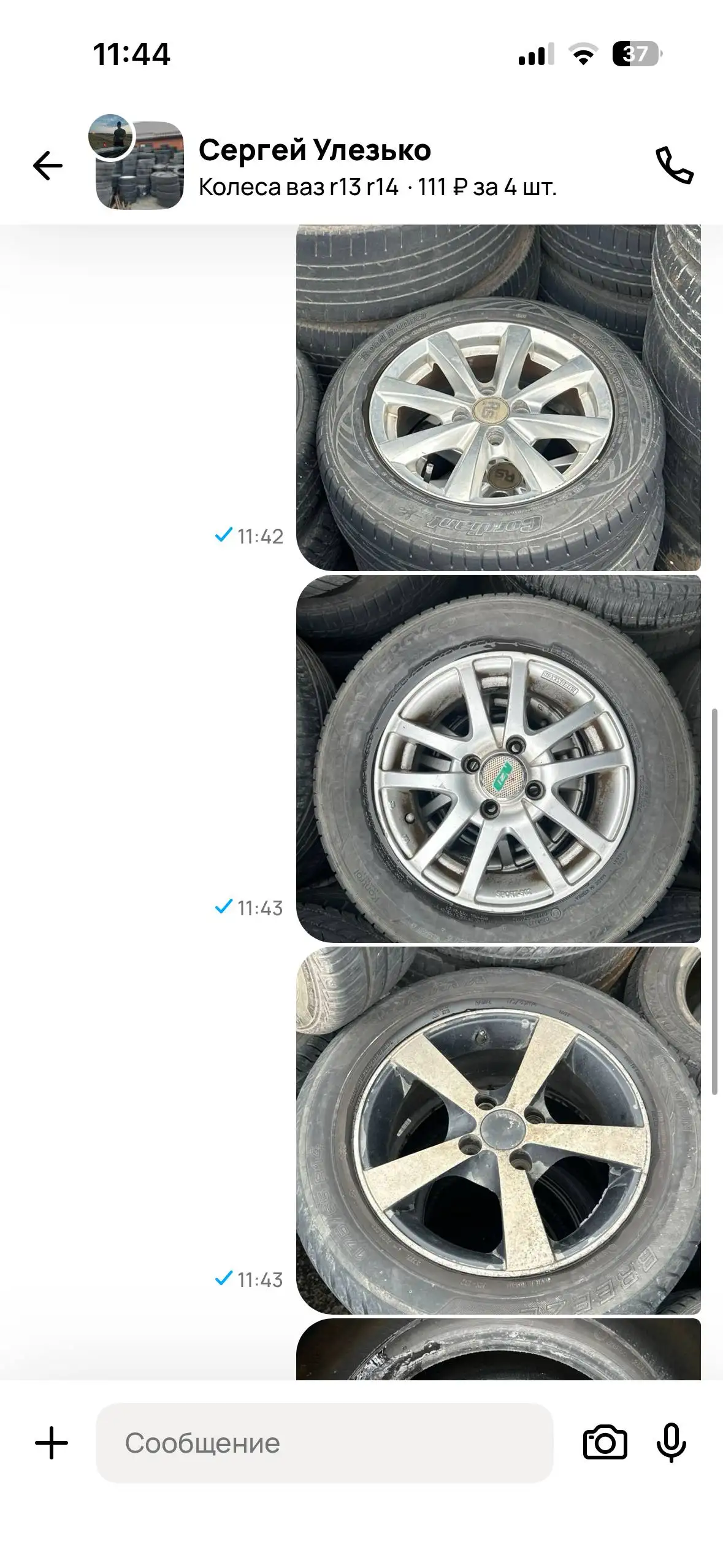Open the camera to take a photo
The width and height of the screenshot is (723, 1568).
(605, 1443)
